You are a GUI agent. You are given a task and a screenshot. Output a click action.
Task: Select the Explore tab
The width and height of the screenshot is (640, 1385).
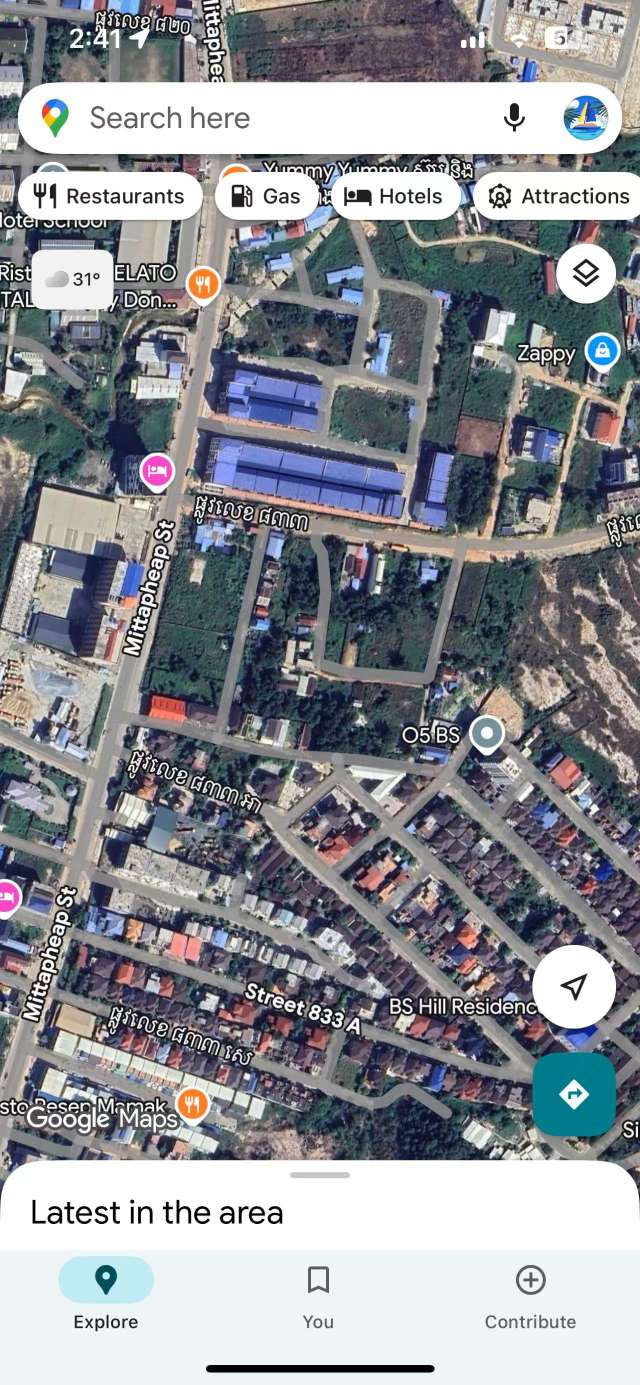(106, 1296)
